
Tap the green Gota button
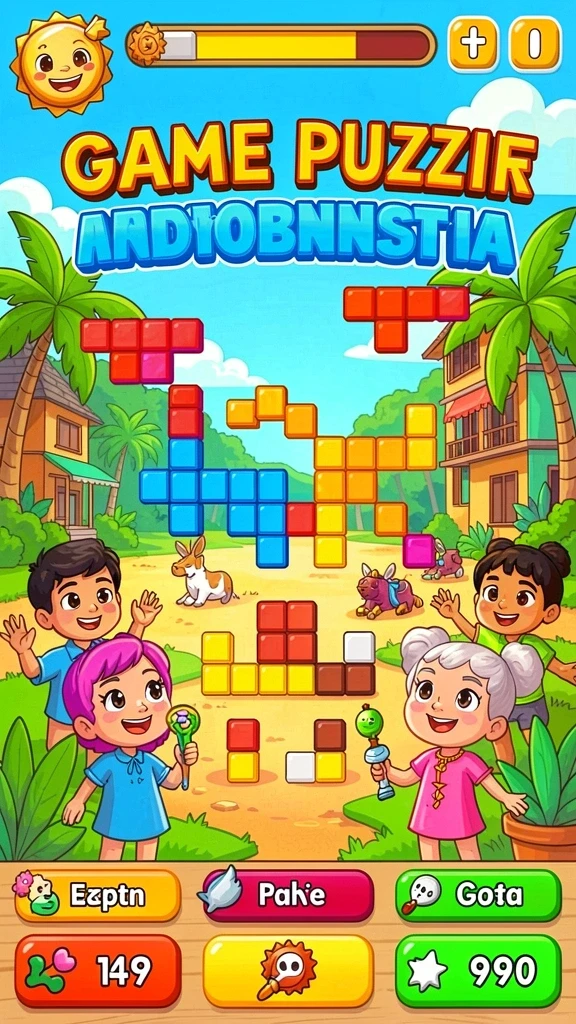[479, 895]
